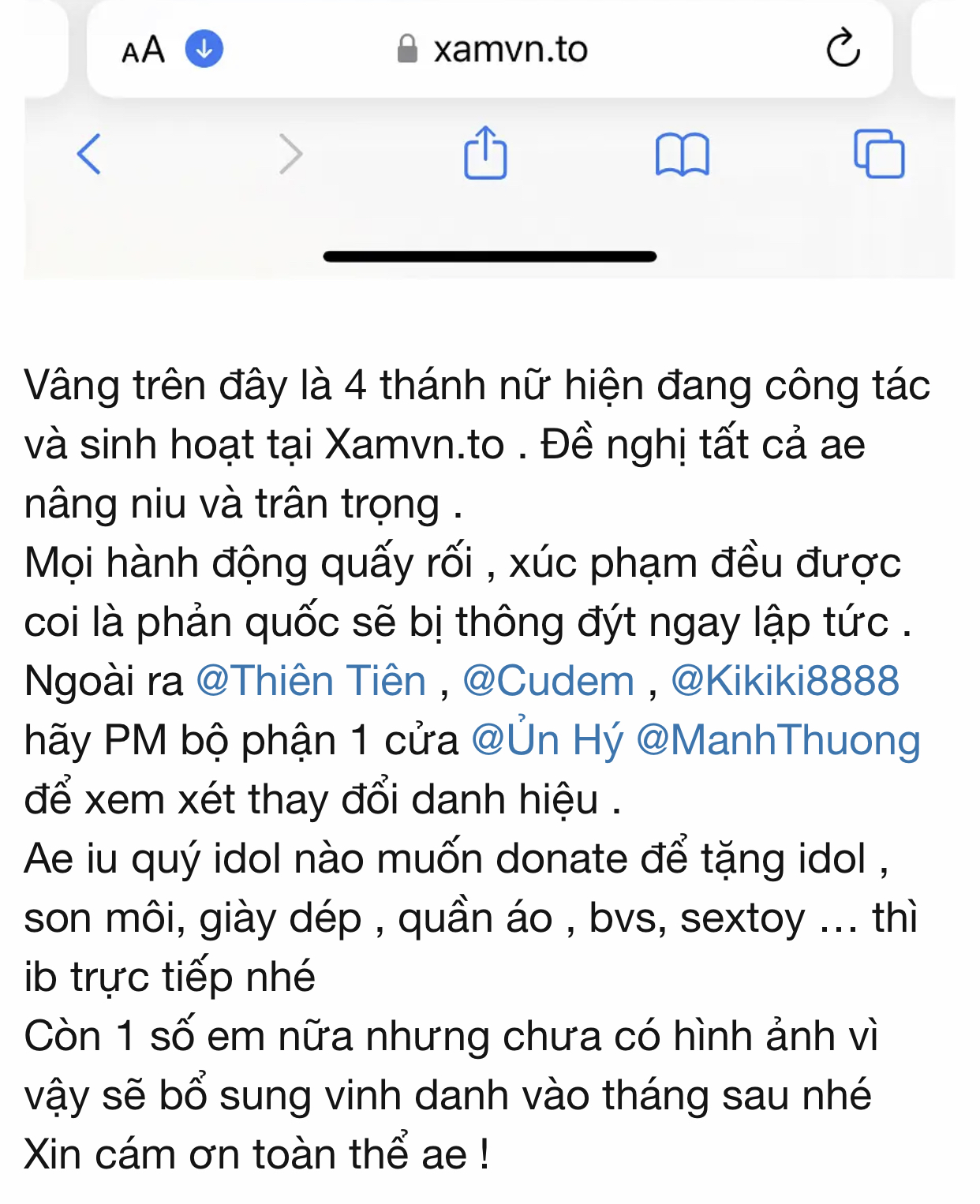The width and height of the screenshot is (980, 1204).
Task: Open the @Kikiki8888 mention link
Action: [x=785, y=681]
